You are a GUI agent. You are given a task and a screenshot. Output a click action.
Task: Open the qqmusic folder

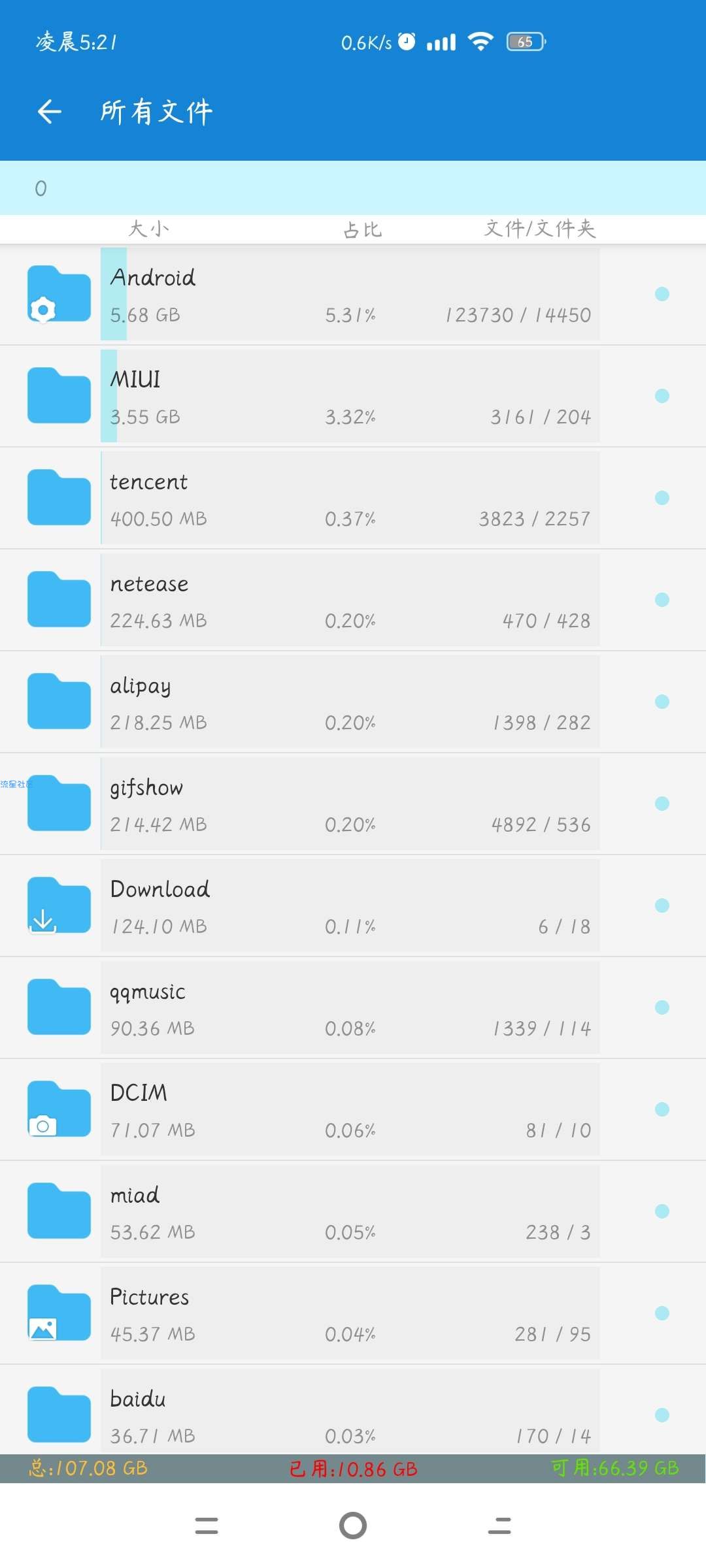click(353, 1007)
